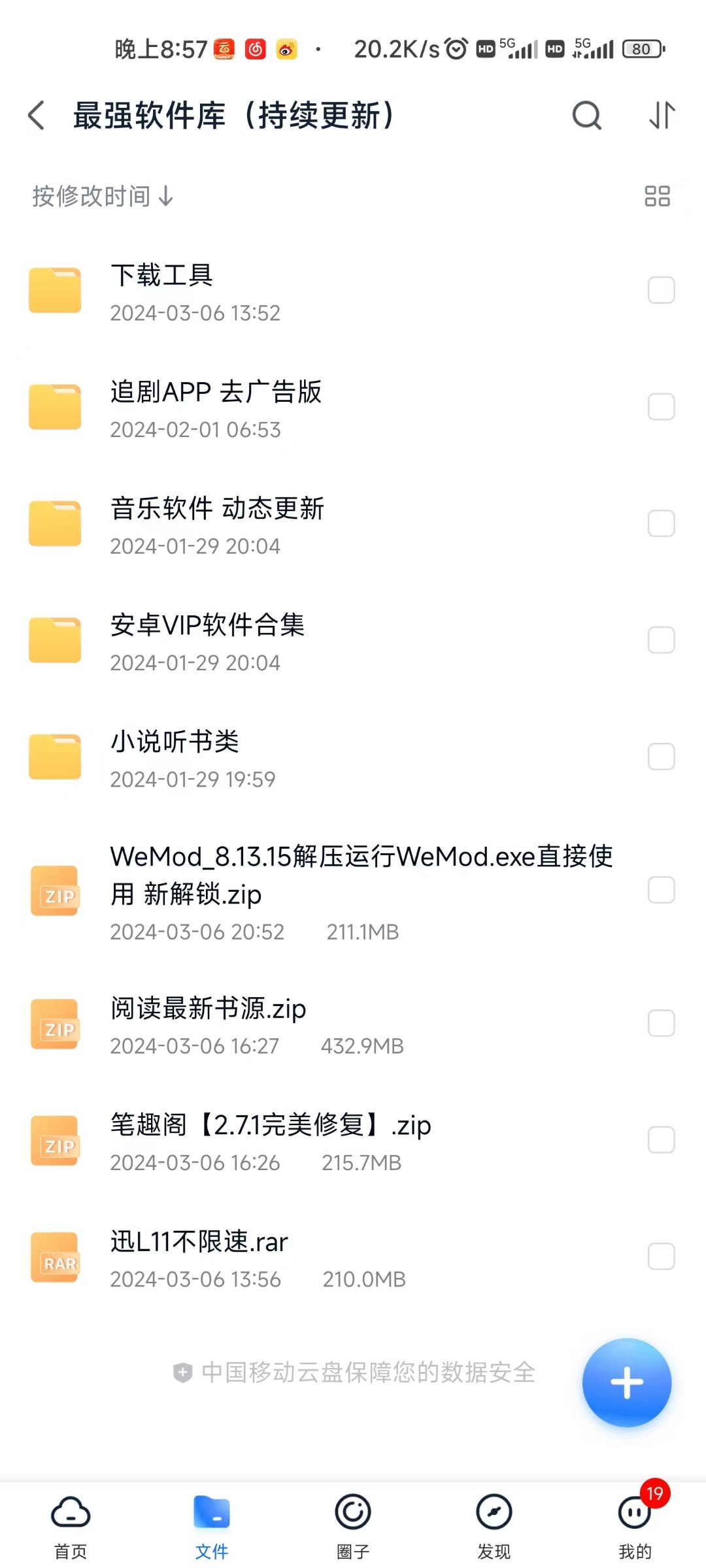Open the 首页 home tab icon

(70, 1512)
